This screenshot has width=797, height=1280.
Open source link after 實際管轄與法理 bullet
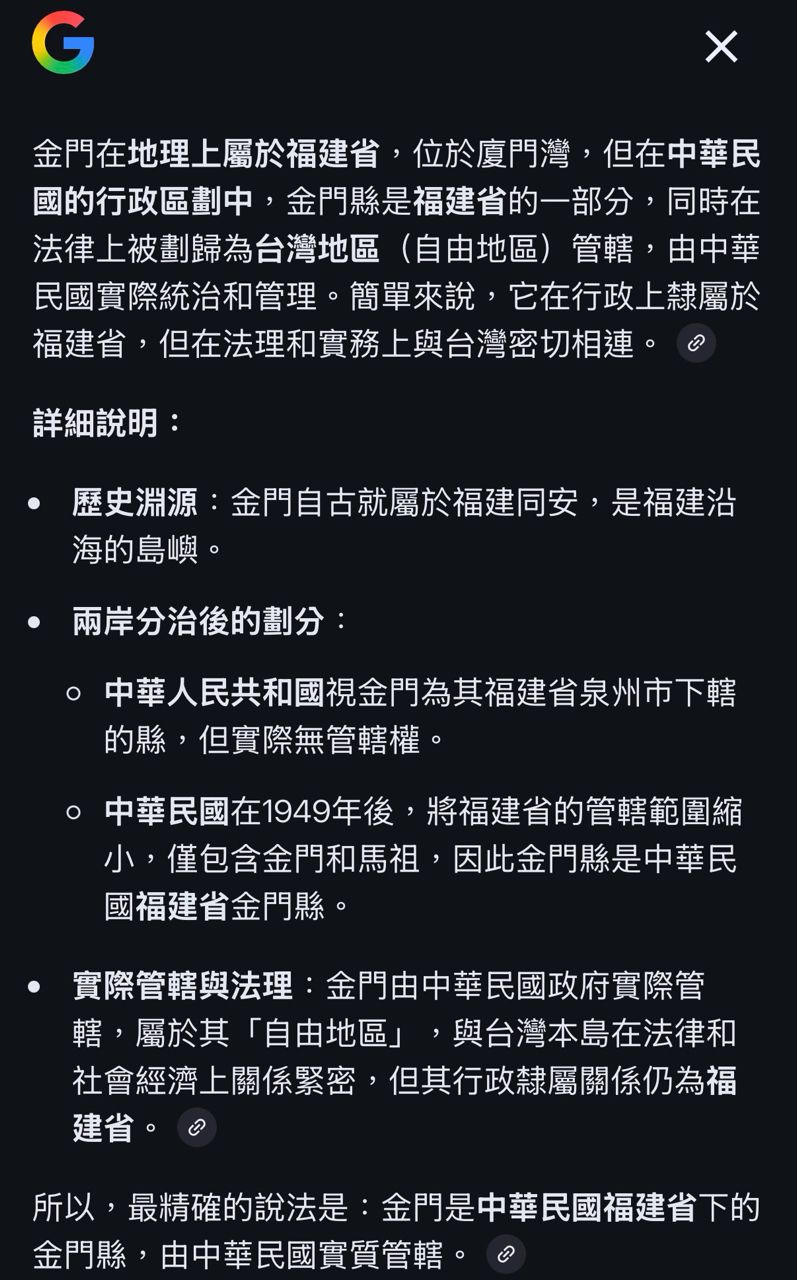tap(197, 1127)
